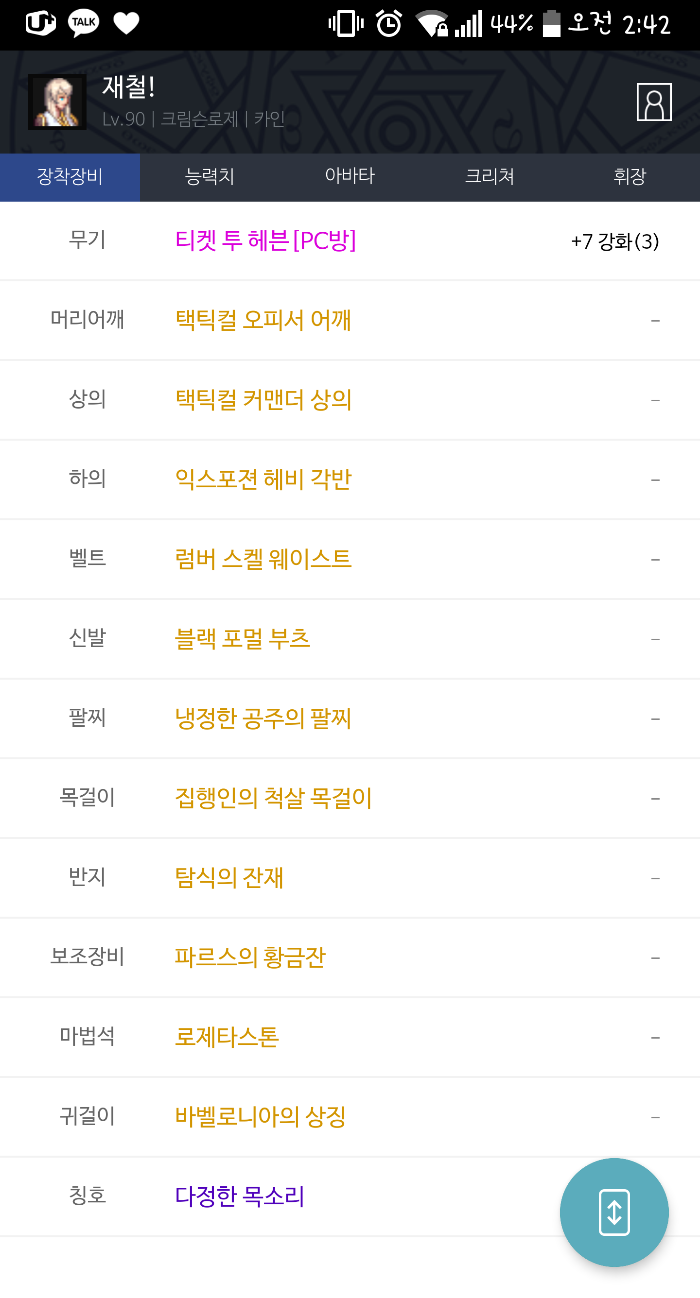Select the 장착장비 tab
This screenshot has height=1298, width=700.
point(70,177)
